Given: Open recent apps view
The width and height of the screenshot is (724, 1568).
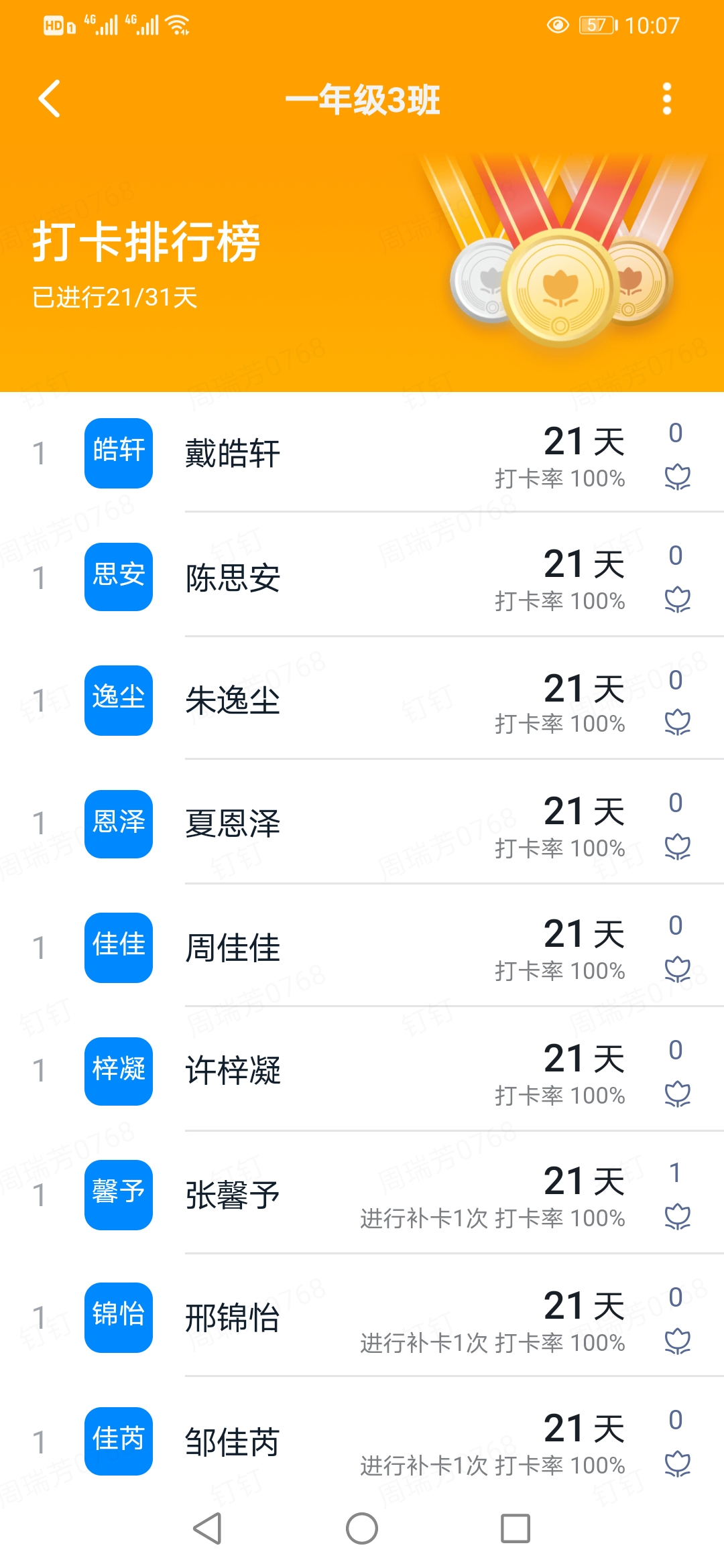Looking at the screenshot, I should click(516, 1528).
